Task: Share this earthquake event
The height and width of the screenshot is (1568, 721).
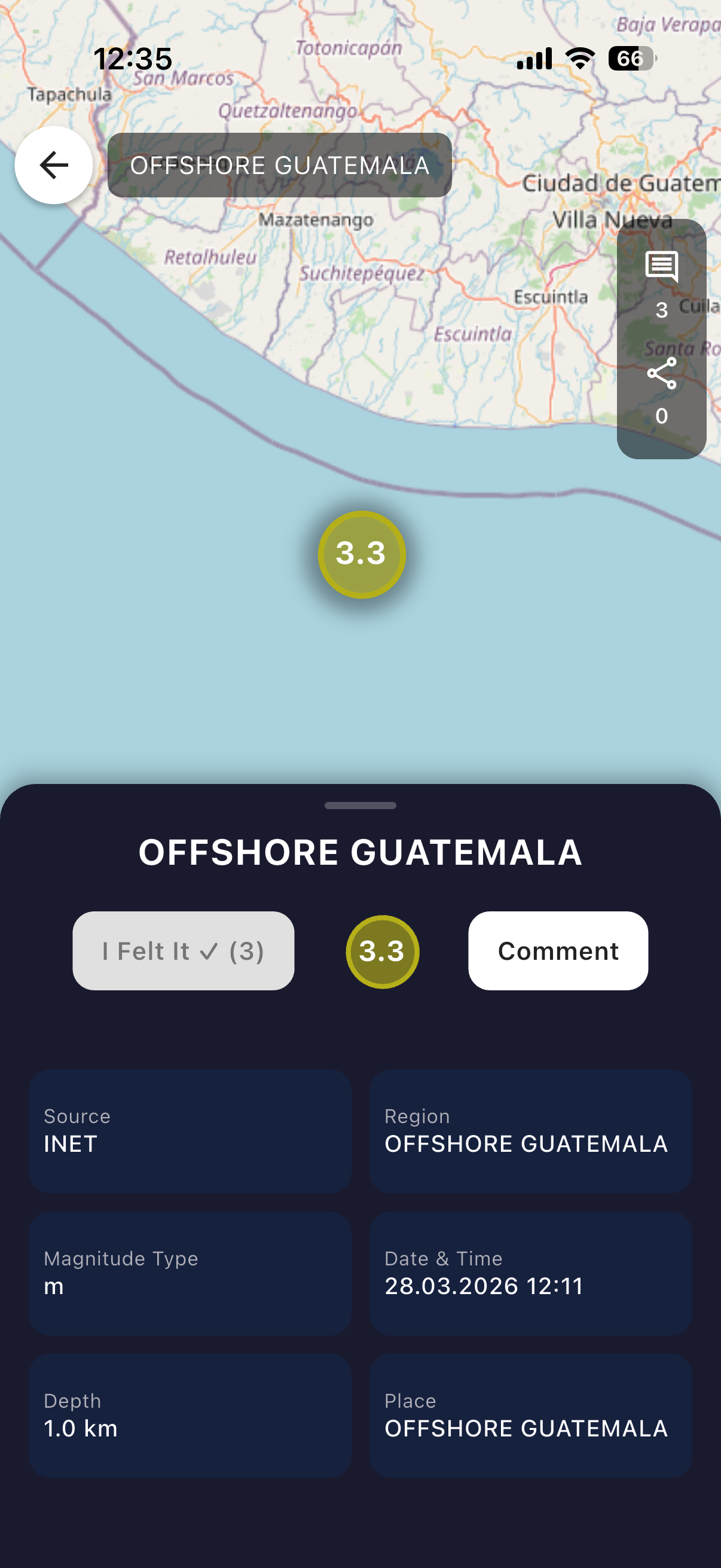Action: tap(661, 373)
